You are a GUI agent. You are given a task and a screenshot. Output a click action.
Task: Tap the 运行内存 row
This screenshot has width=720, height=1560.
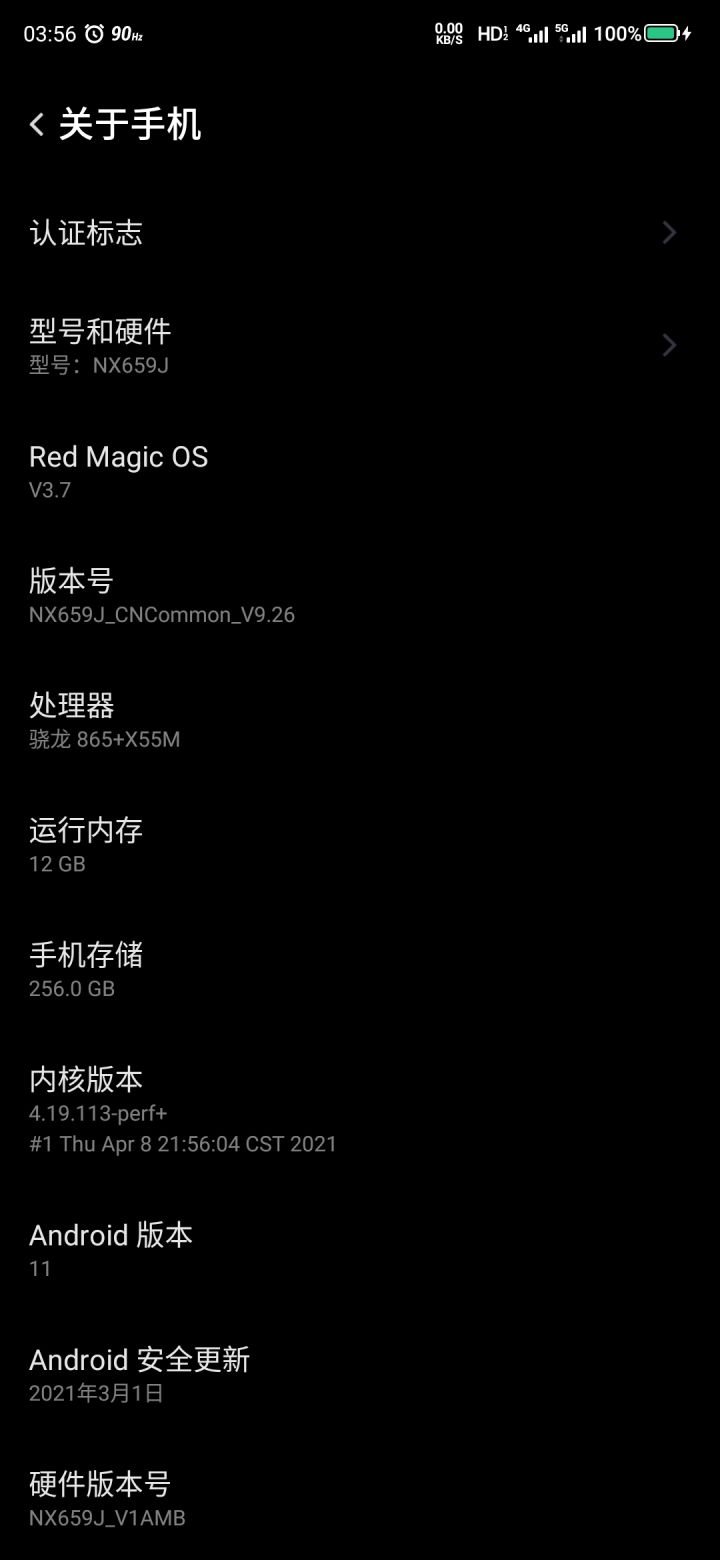point(360,846)
